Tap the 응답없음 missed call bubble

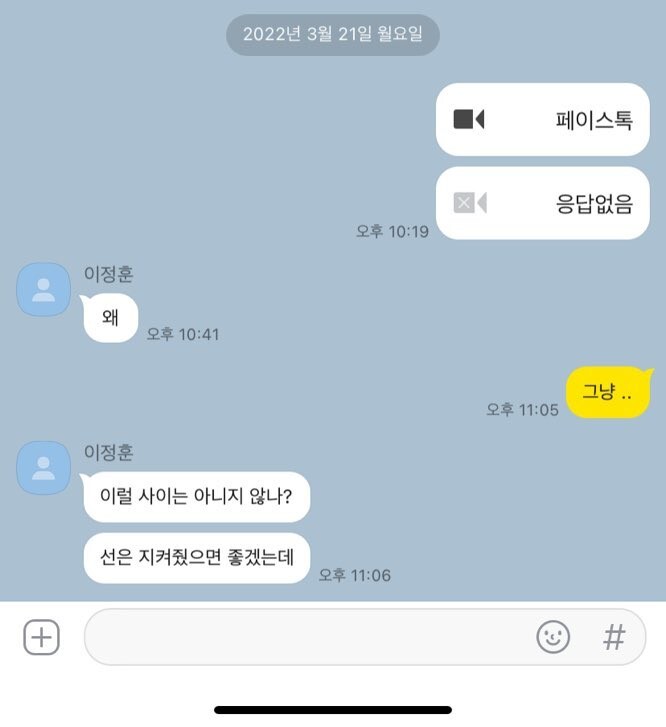[543, 204]
